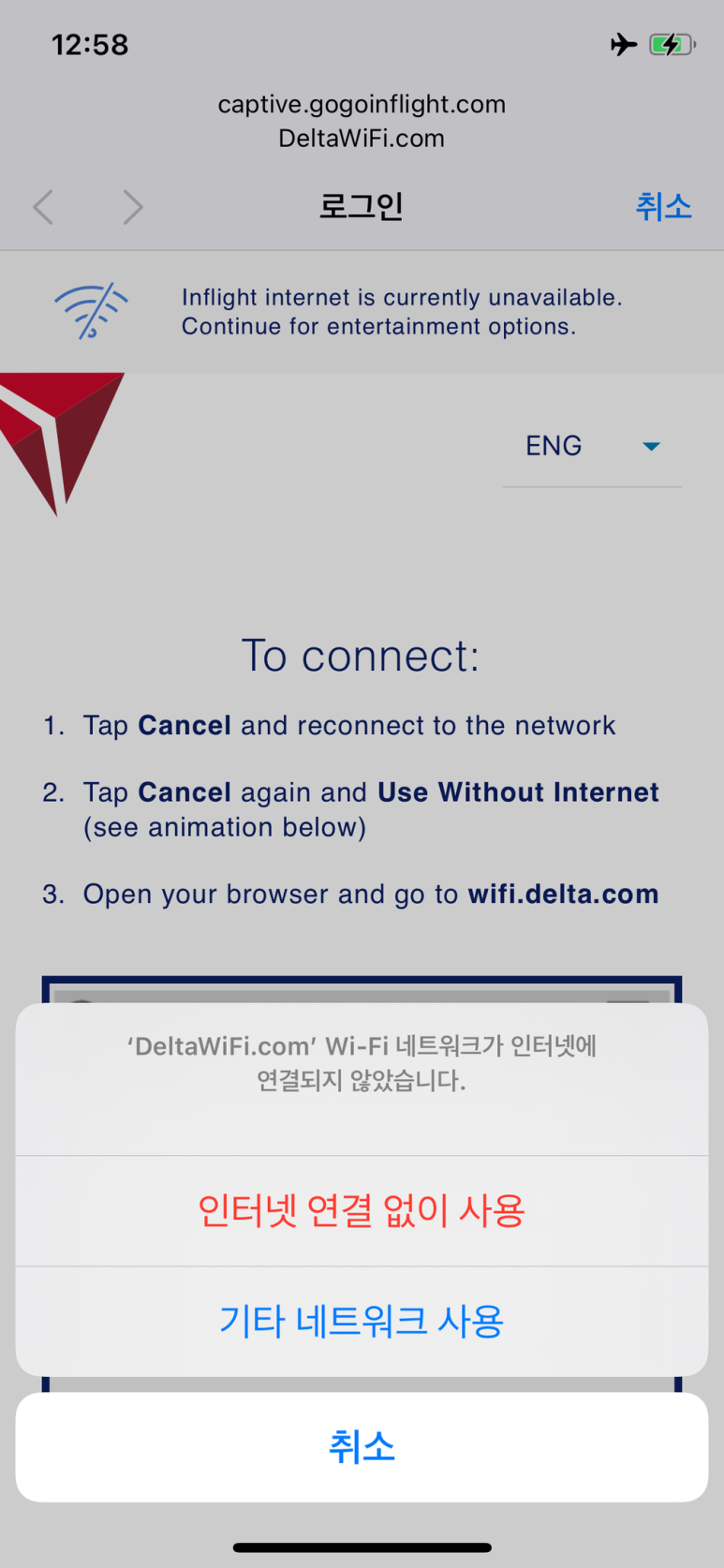Tap the wifi.delta.com address text
The width and height of the screenshot is (724, 1568).
tap(563, 895)
